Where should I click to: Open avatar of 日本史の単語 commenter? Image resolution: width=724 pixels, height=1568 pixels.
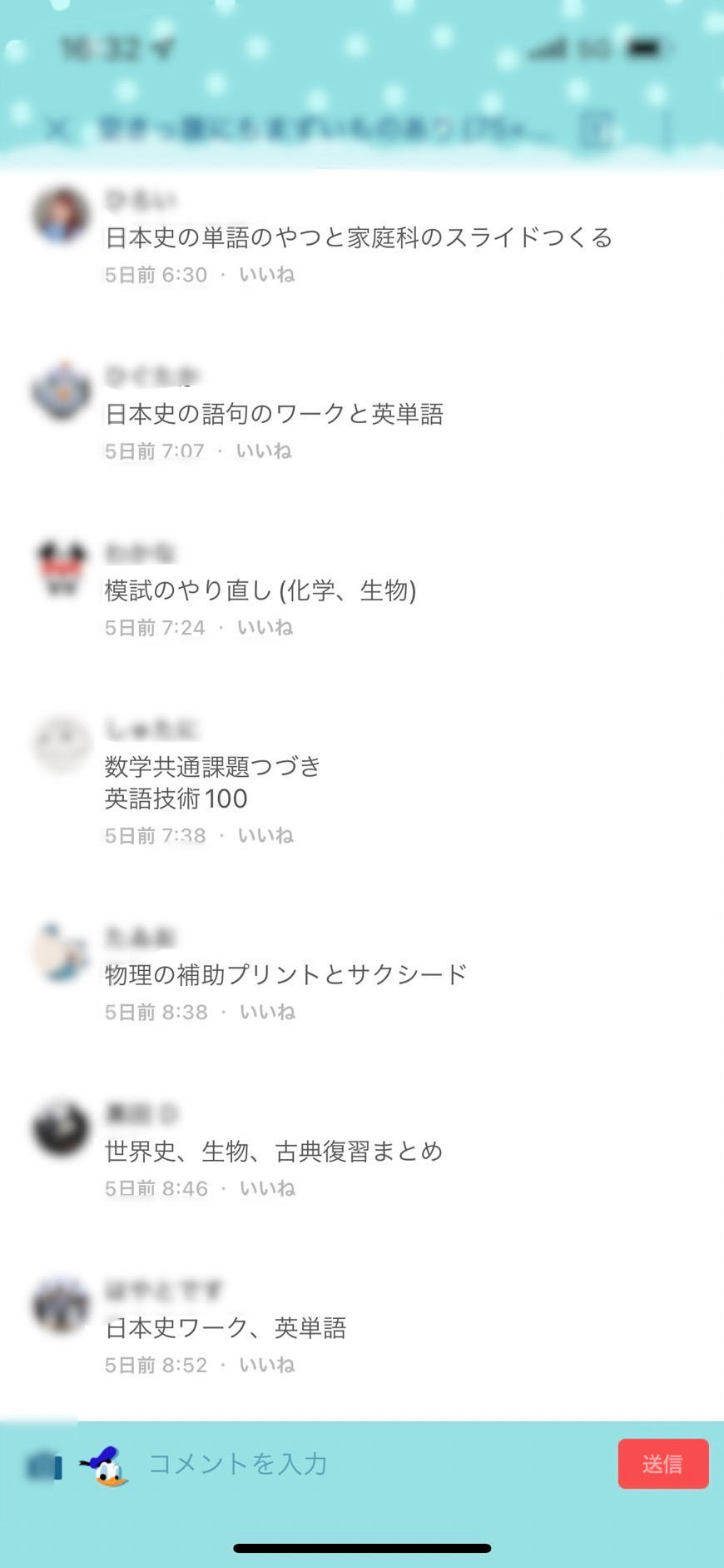pyautogui.click(x=61, y=216)
